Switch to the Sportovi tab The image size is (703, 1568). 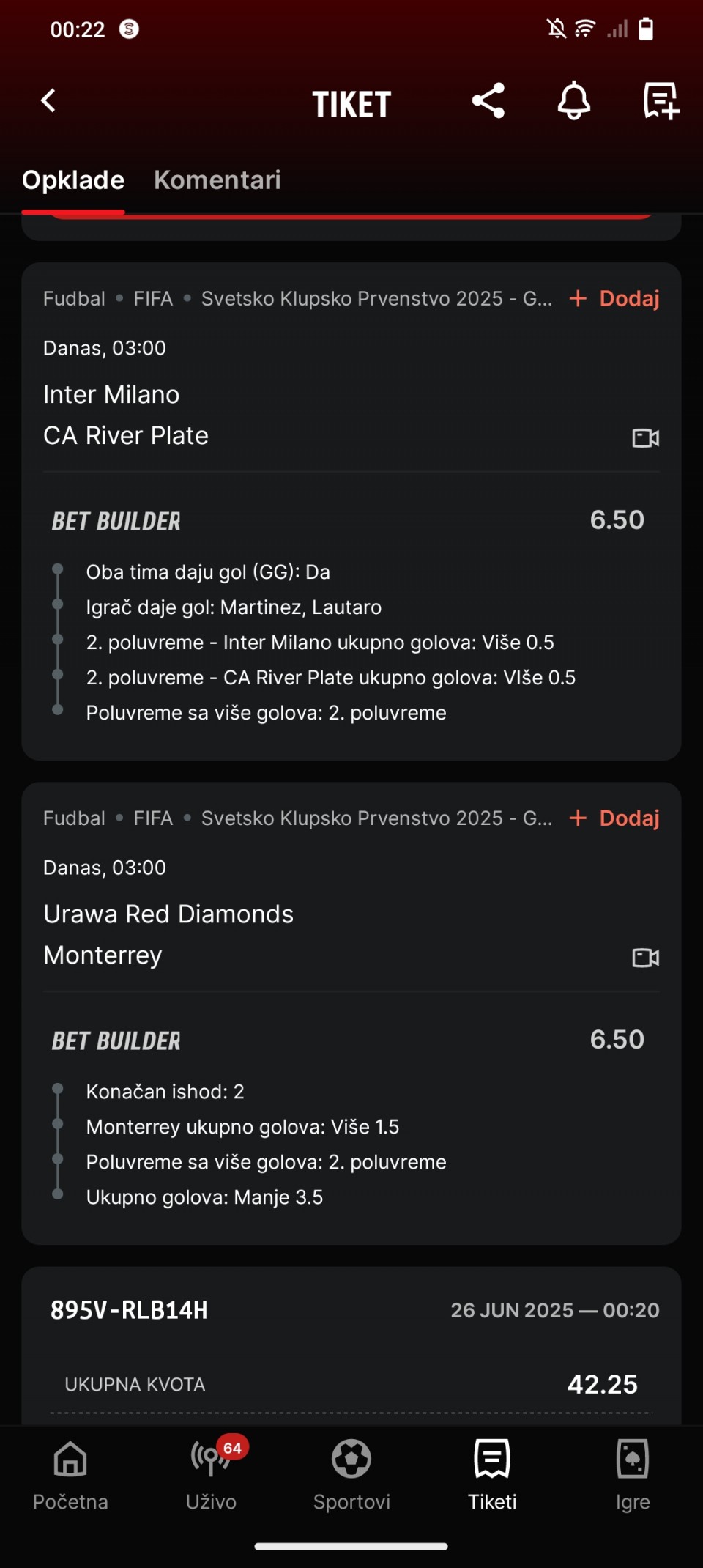click(x=351, y=1474)
